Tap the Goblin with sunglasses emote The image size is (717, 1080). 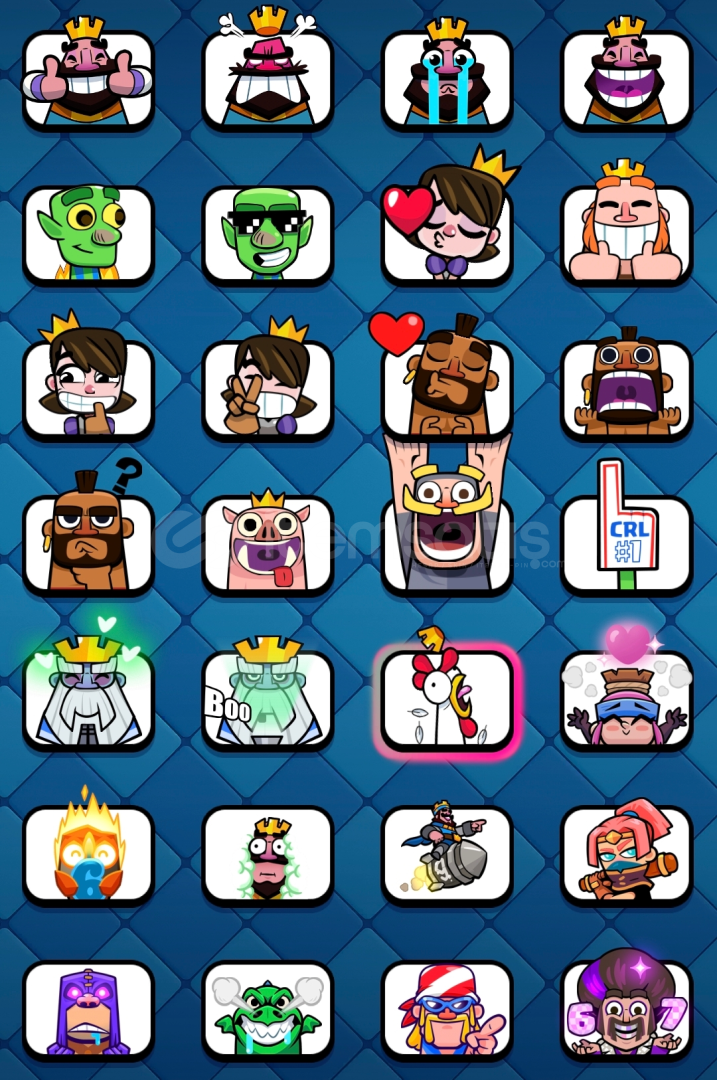coord(267,234)
